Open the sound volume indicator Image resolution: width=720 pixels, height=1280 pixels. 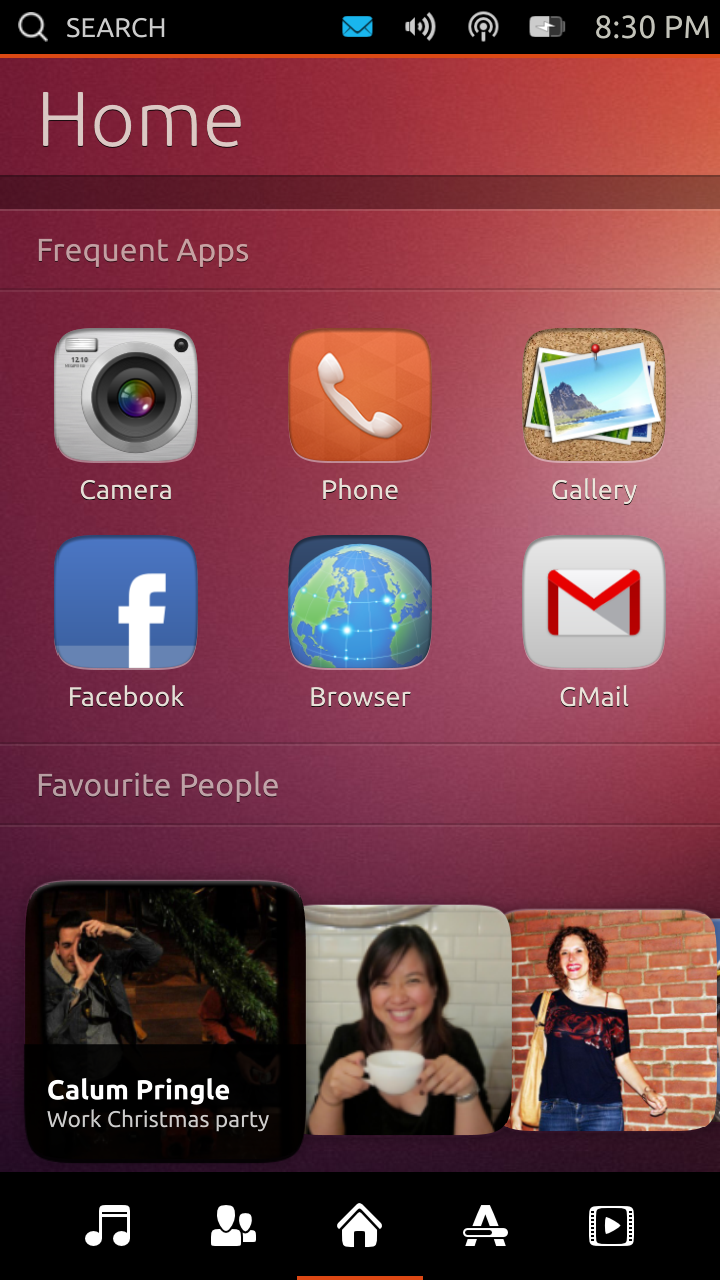coord(420,27)
